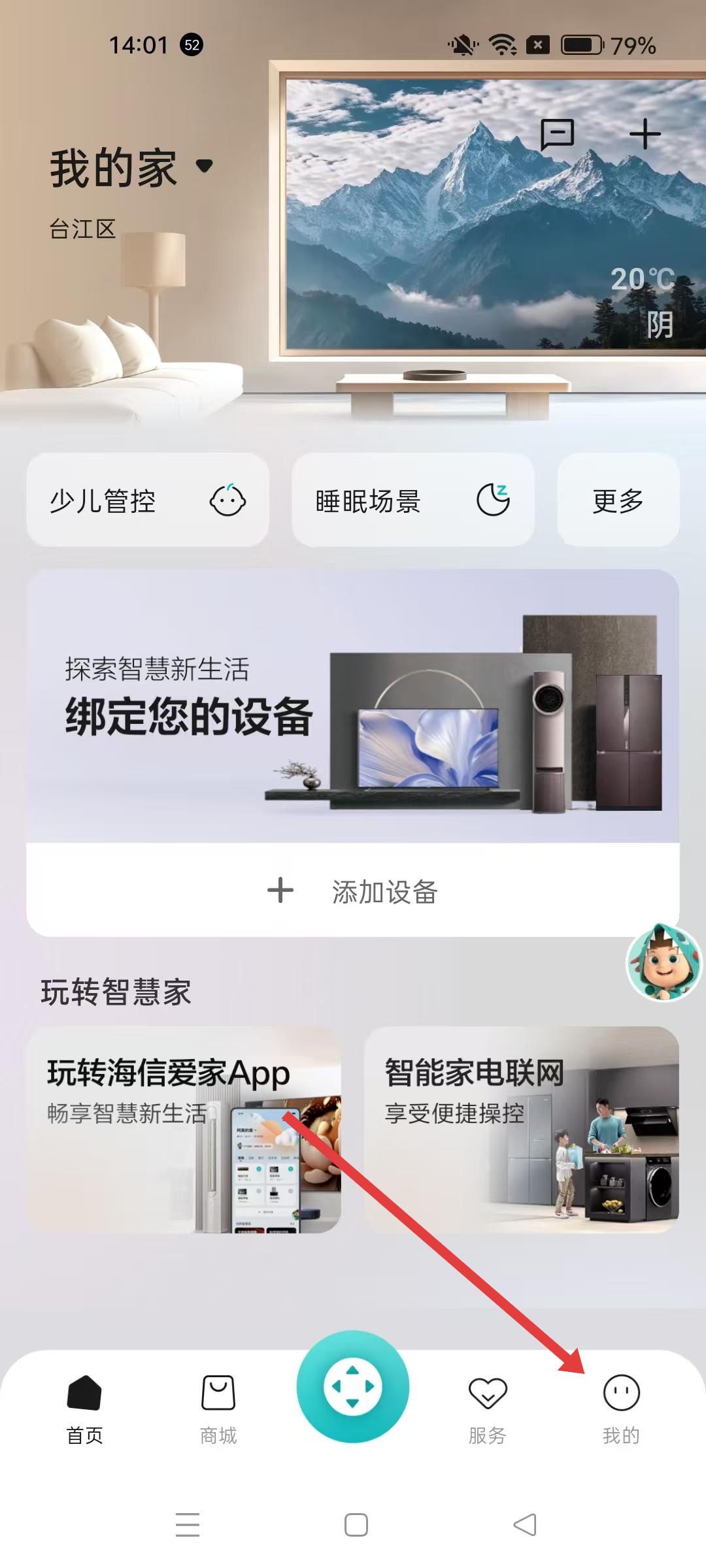
Task: Switch to the 商城 tab
Action: [x=218, y=1407]
